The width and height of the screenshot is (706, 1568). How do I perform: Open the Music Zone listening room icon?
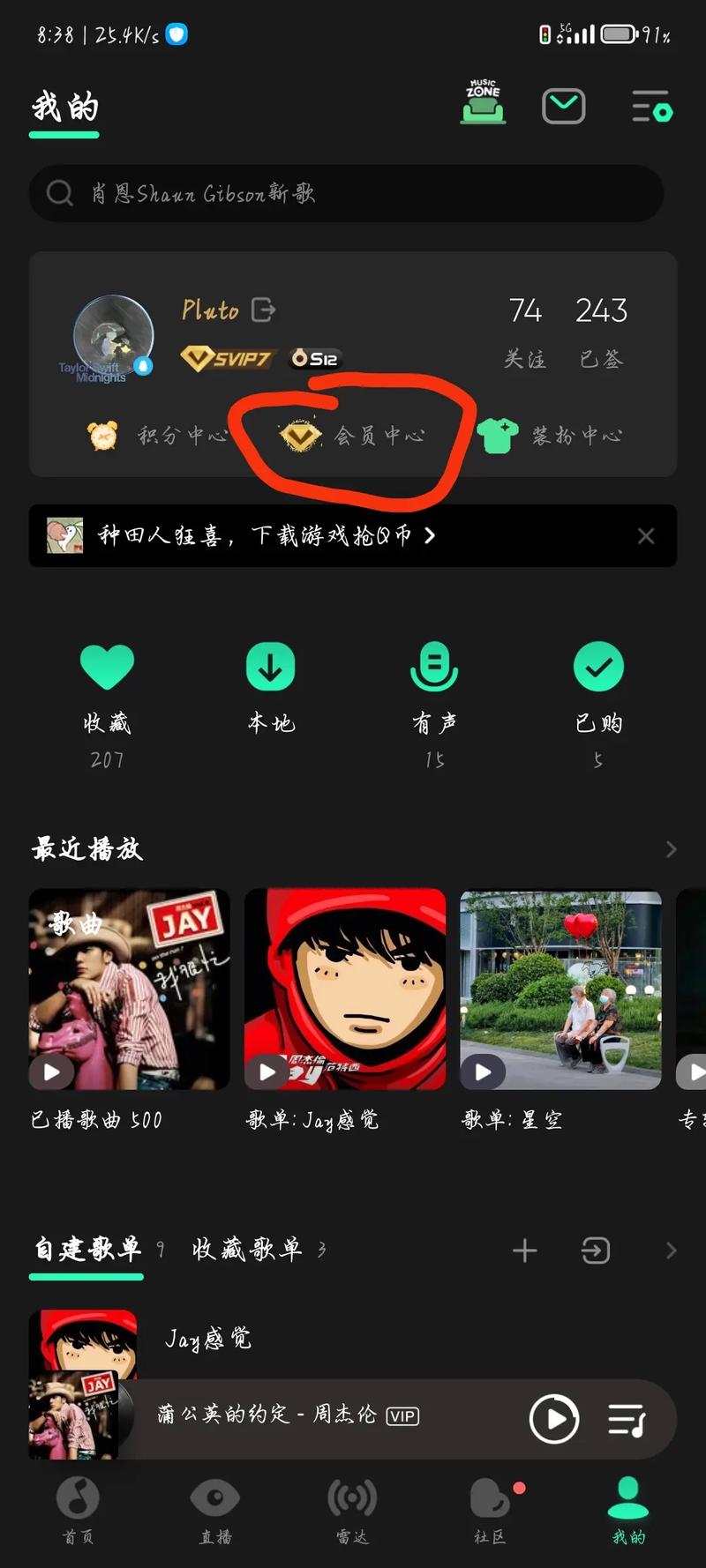click(482, 104)
